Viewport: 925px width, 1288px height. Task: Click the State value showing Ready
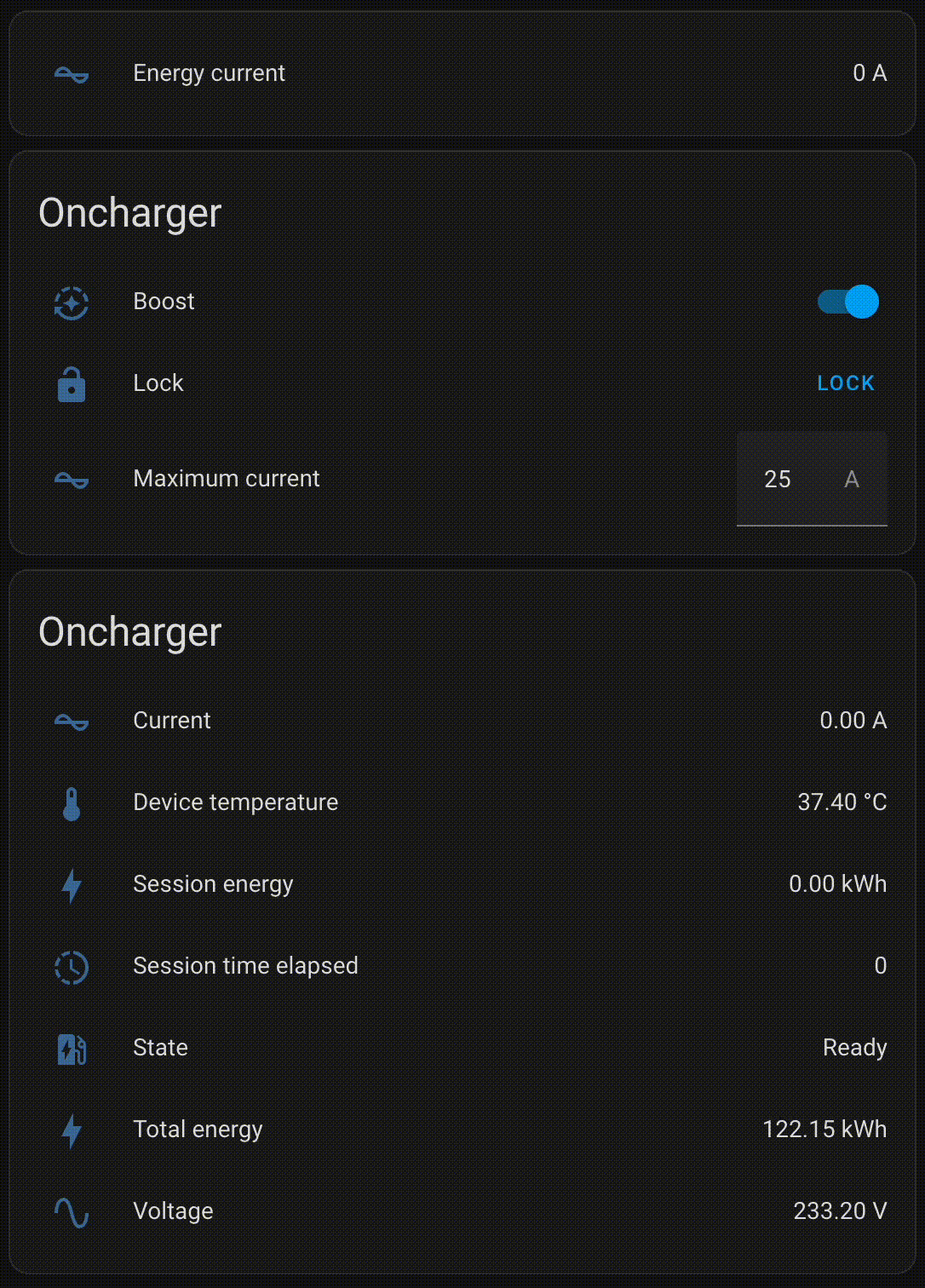click(855, 1049)
